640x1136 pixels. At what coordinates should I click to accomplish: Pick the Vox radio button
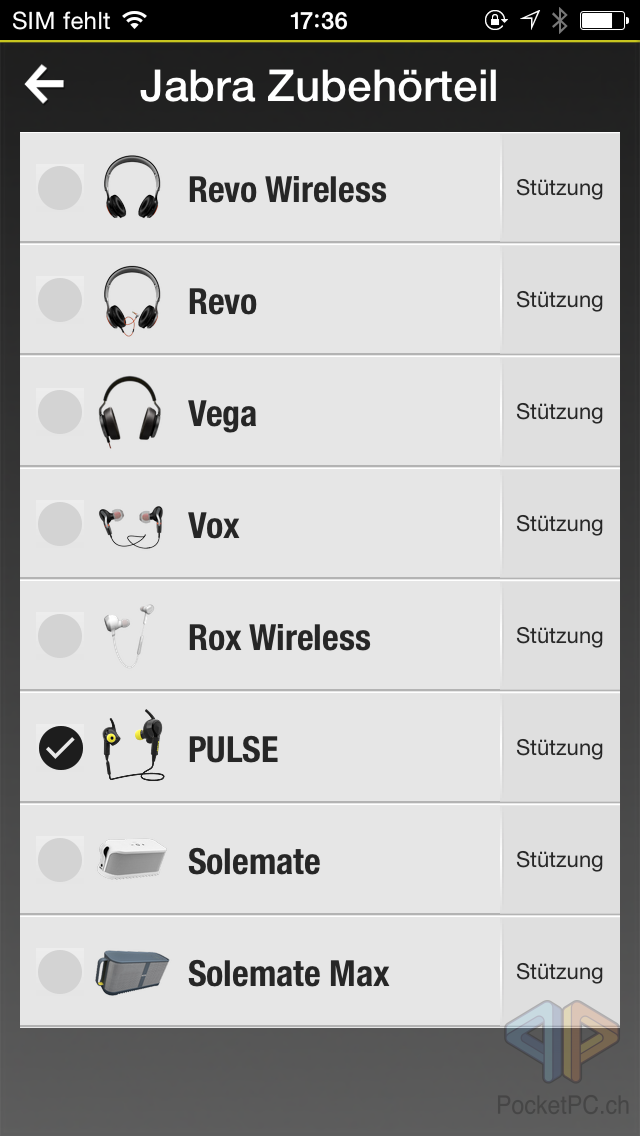(x=60, y=524)
